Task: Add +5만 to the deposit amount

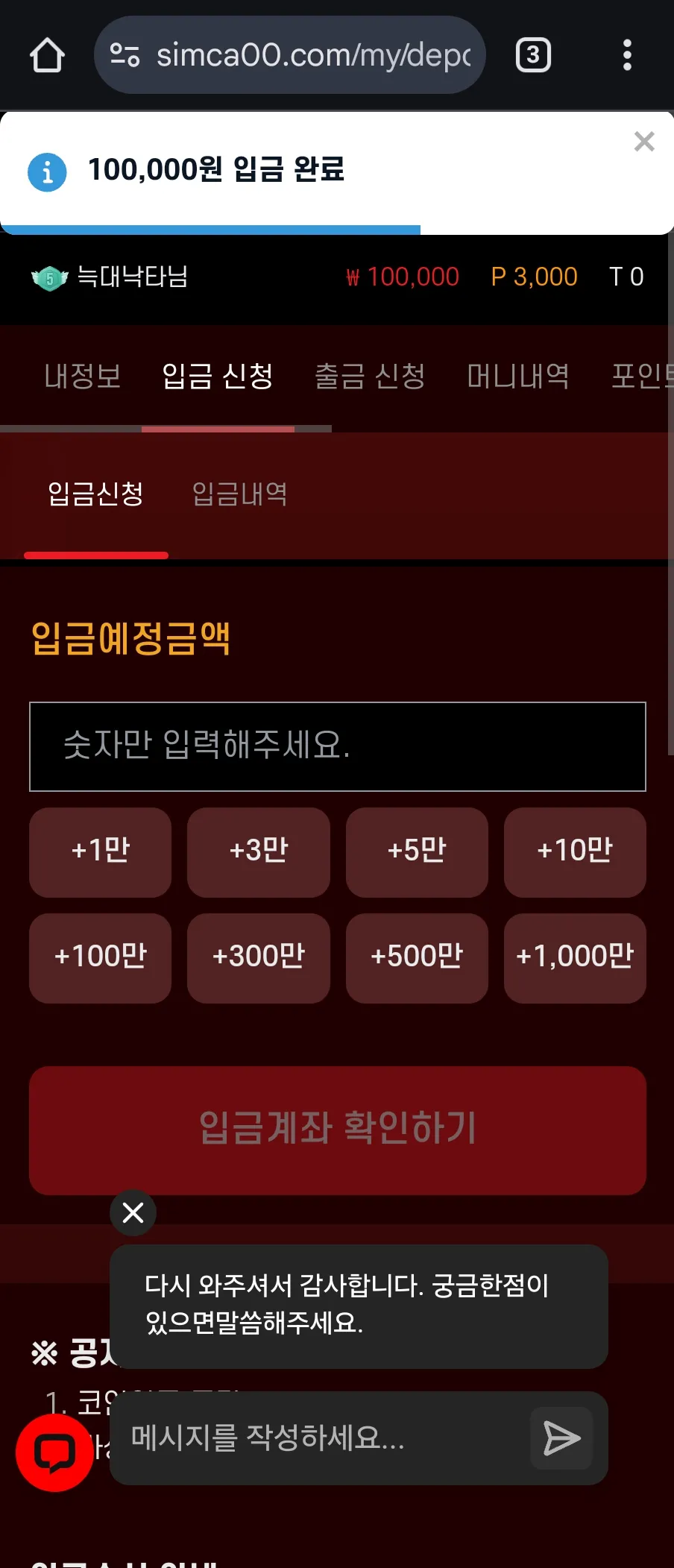Action: pos(416,851)
